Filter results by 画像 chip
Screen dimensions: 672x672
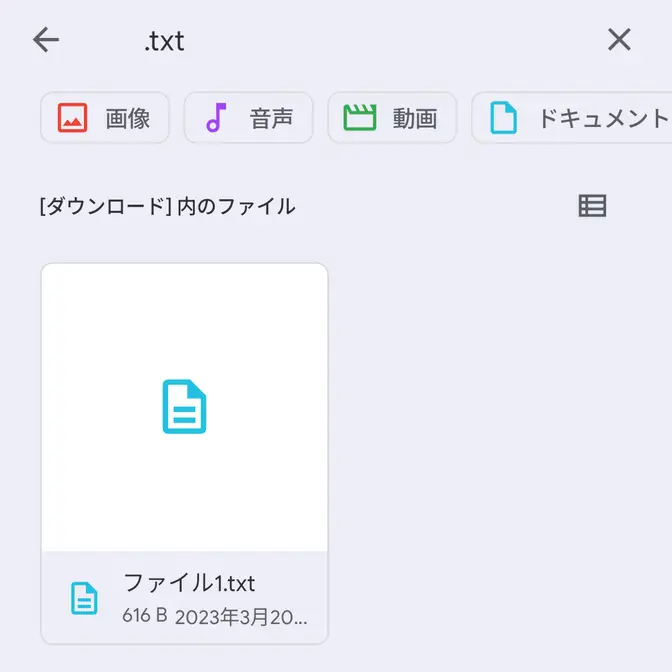click(105, 118)
